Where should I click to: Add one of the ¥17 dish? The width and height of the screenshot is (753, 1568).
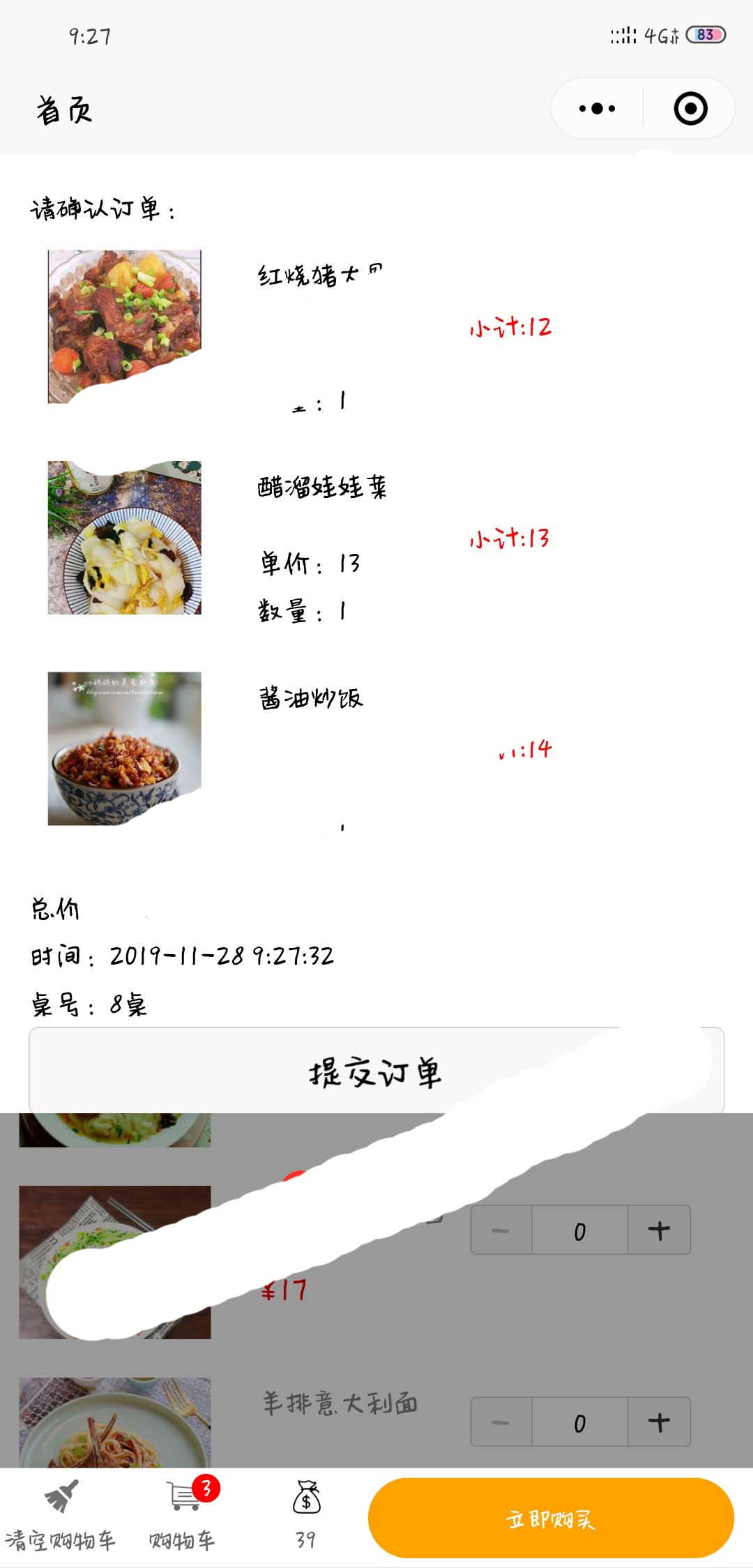click(x=659, y=1230)
